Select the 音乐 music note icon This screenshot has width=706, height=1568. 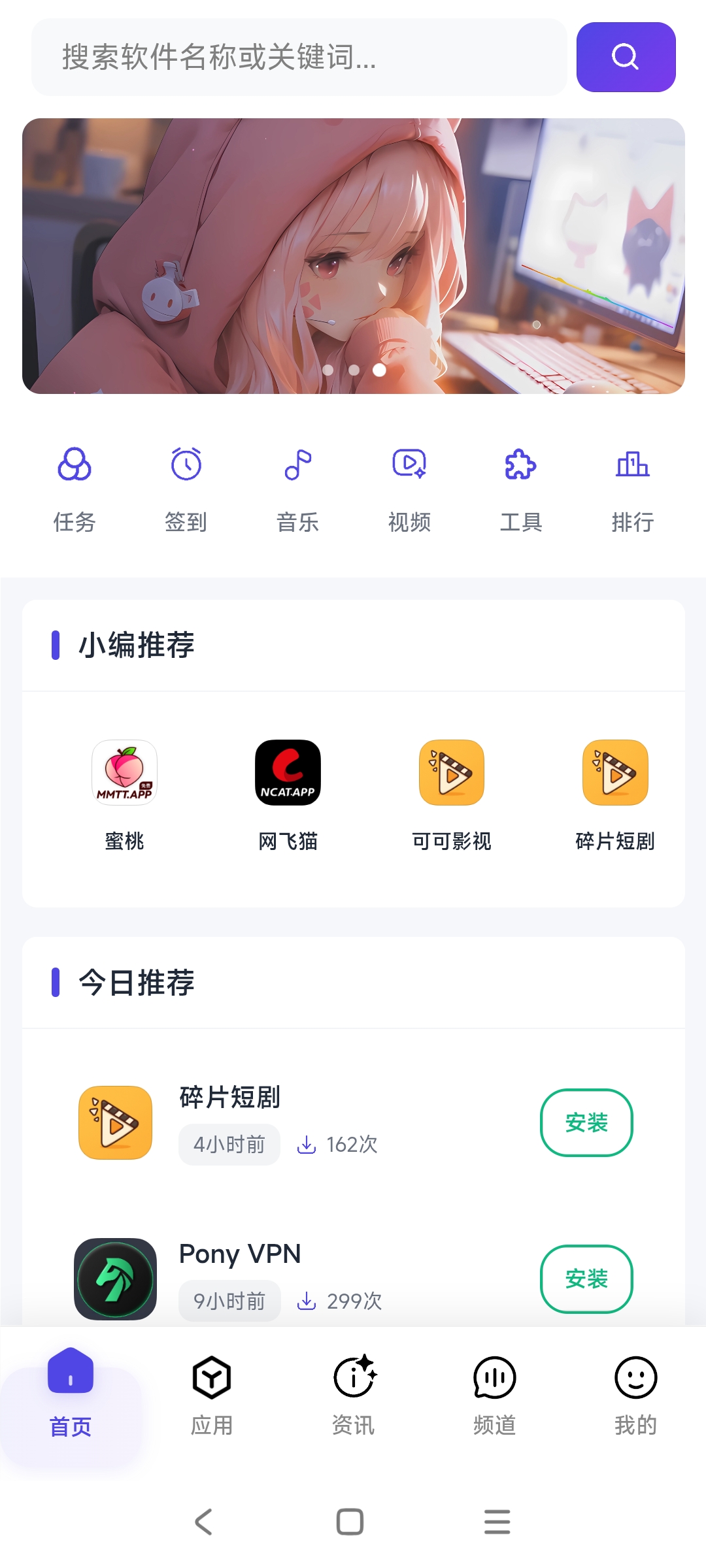tap(298, 465)
